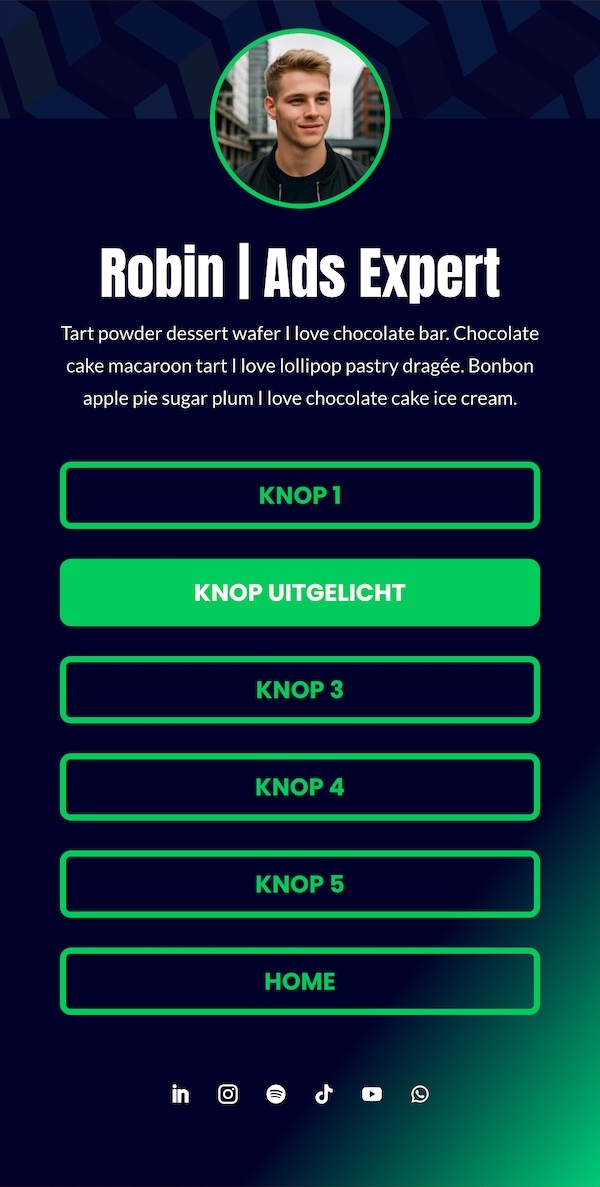Visit the Instagram page
This screenshot has width=600, height=1187.
coord(228,1094)
